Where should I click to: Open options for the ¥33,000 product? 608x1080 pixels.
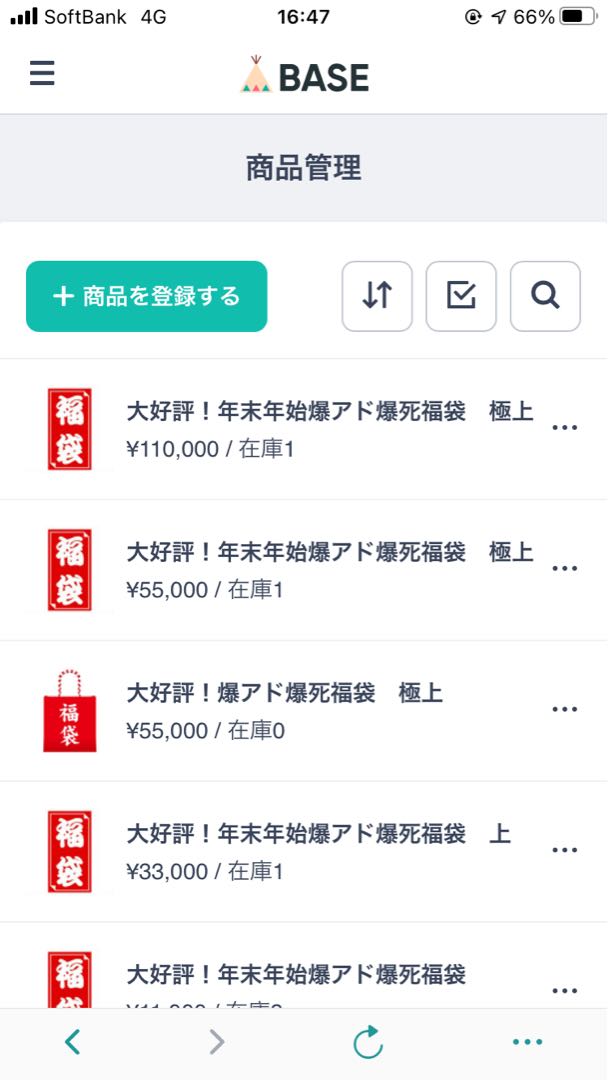tap(565, 851)
